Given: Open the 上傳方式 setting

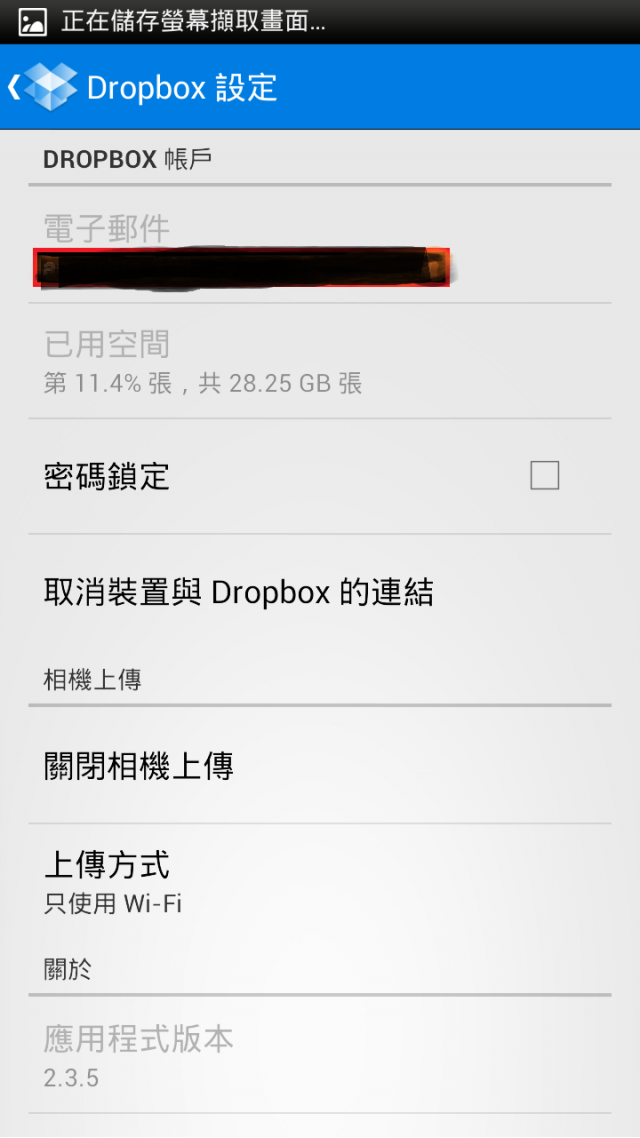Looking at the screenshot, I should [320, 882].
